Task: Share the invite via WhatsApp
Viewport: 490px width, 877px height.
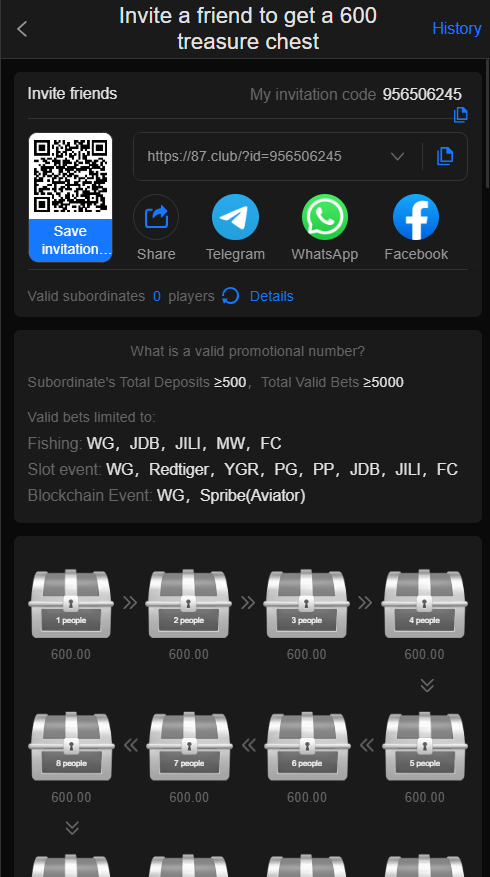Action: (x=324, y=228)
